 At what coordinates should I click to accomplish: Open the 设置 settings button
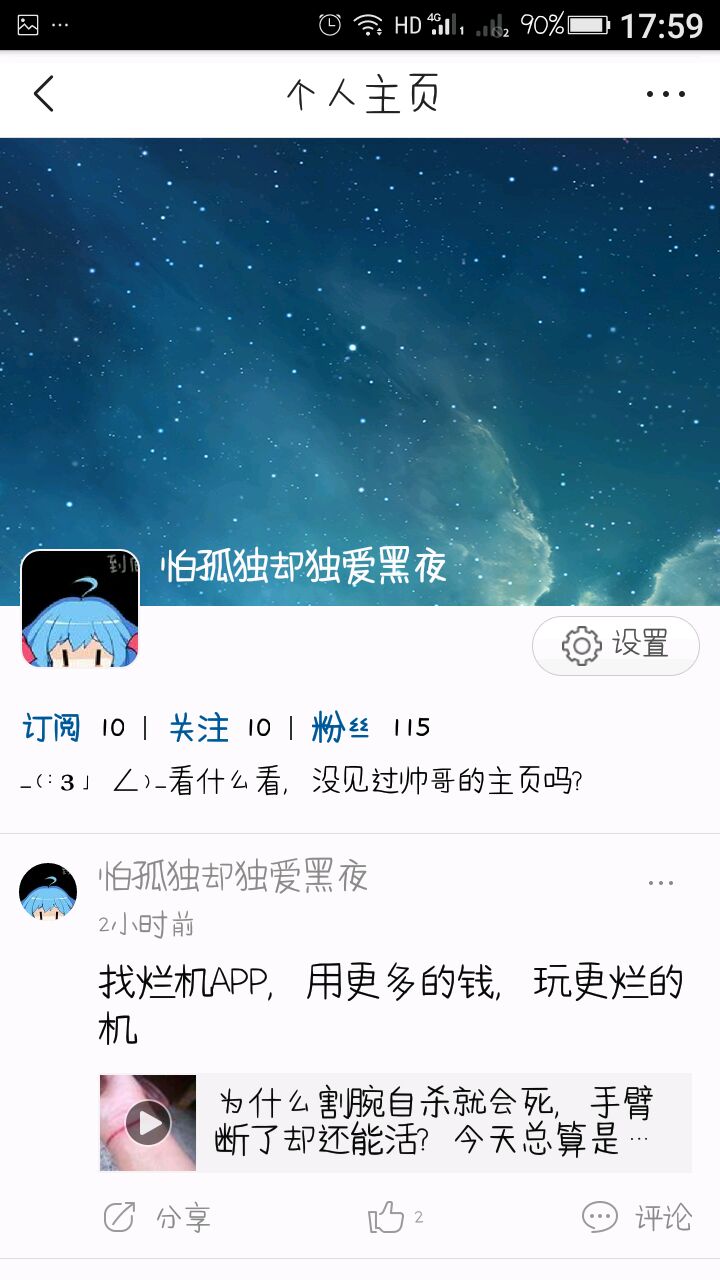[616, 645]
